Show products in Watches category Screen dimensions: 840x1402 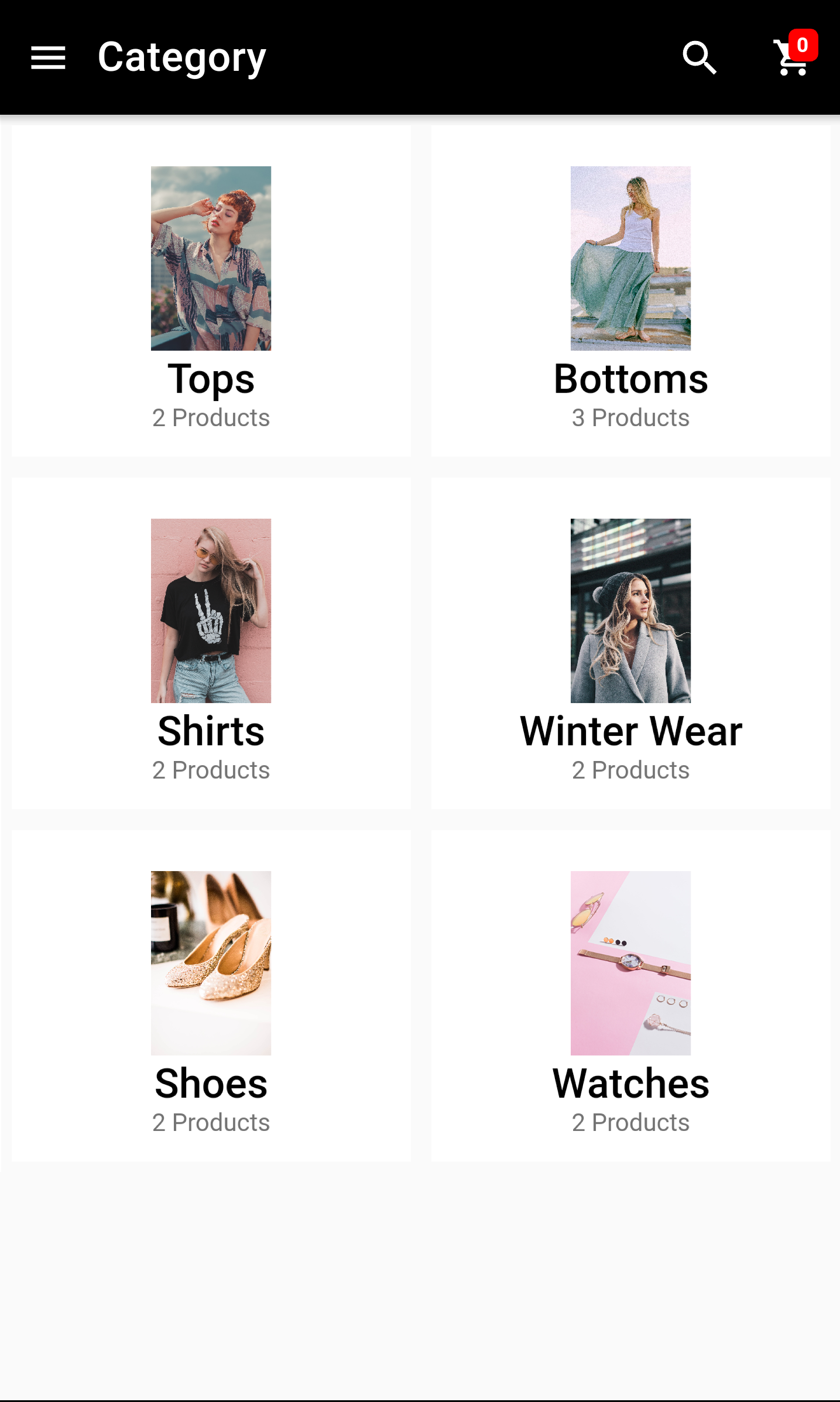[x=630, y=996]
